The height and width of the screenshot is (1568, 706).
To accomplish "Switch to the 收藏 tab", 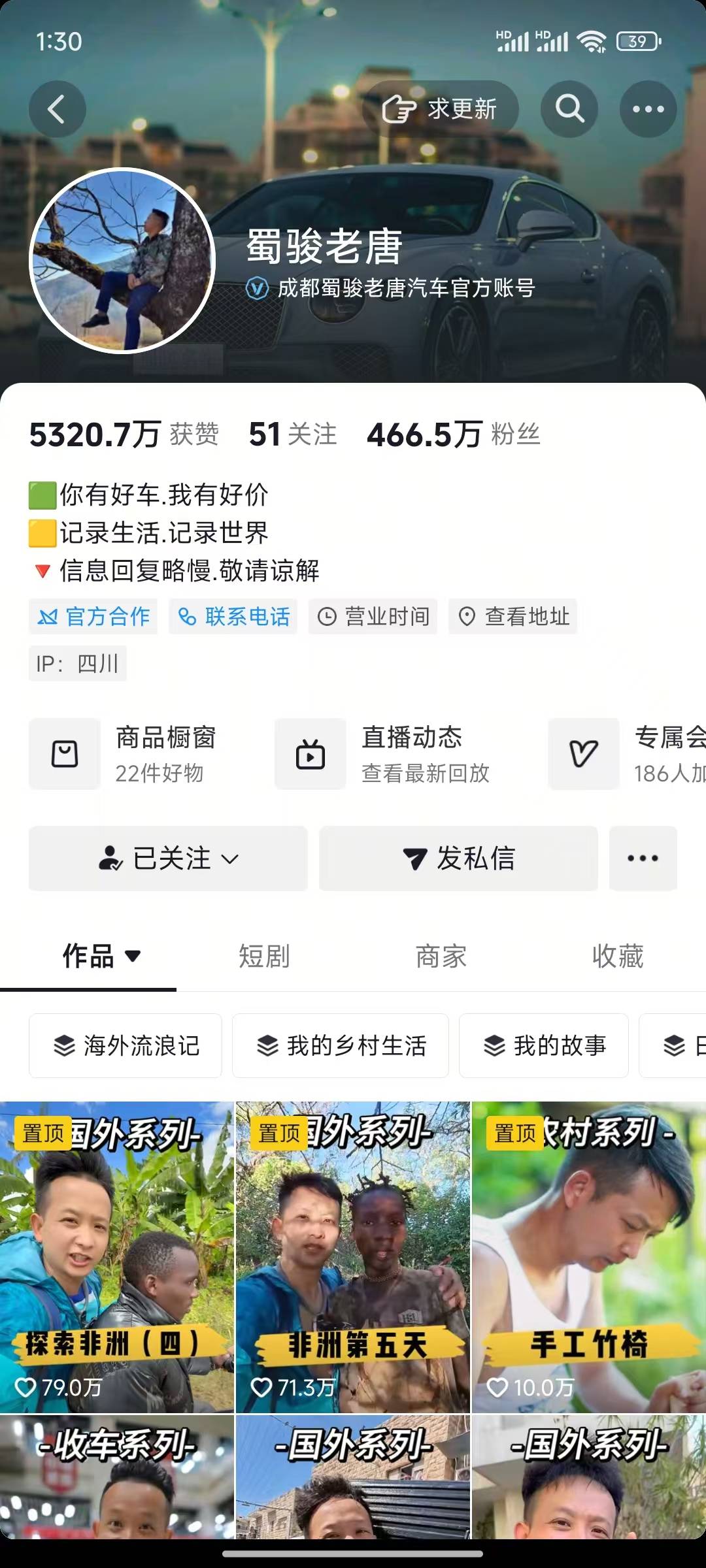I will point(618,956).
